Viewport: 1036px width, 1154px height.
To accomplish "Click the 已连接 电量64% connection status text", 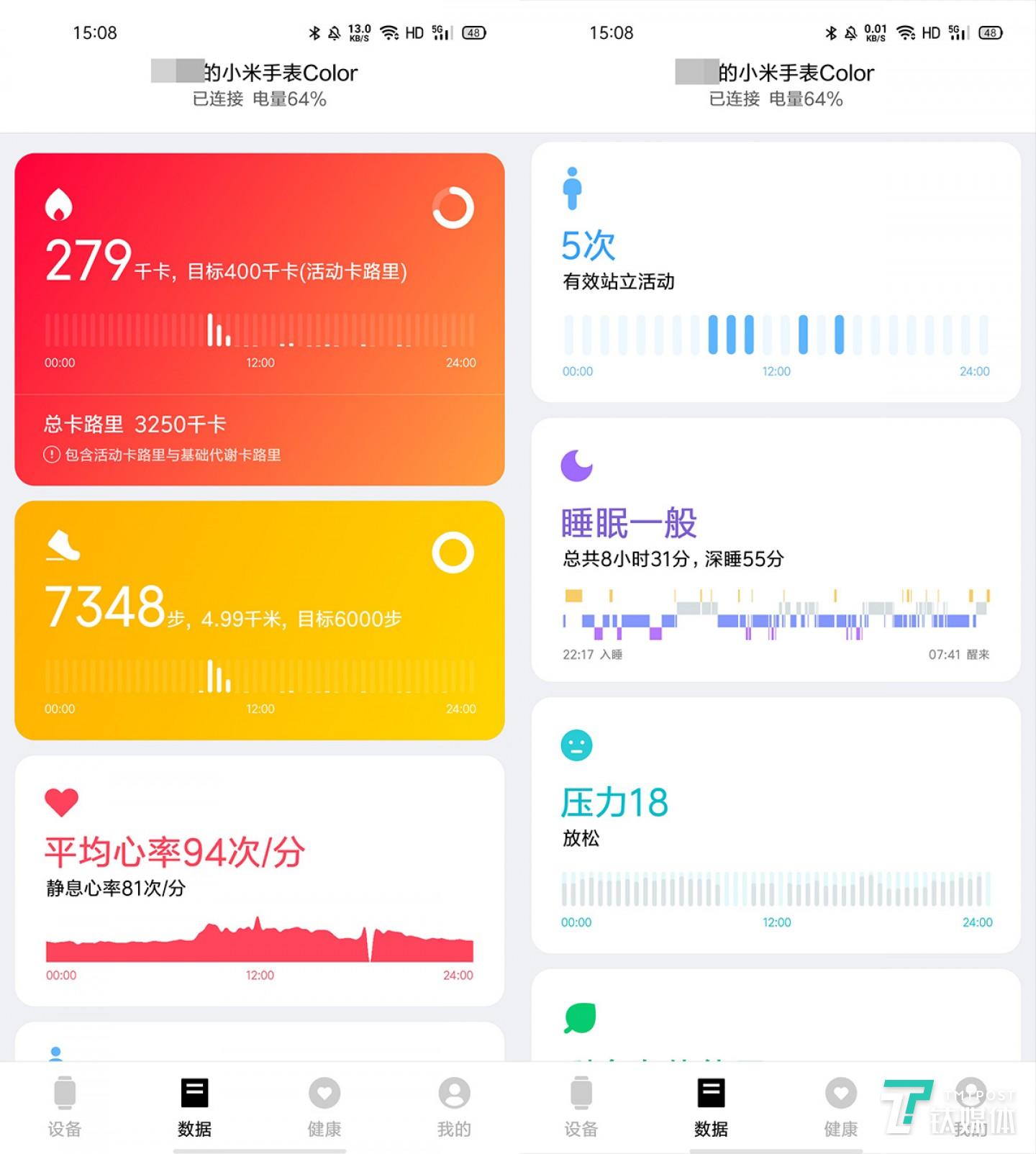I will click(259, 99).
